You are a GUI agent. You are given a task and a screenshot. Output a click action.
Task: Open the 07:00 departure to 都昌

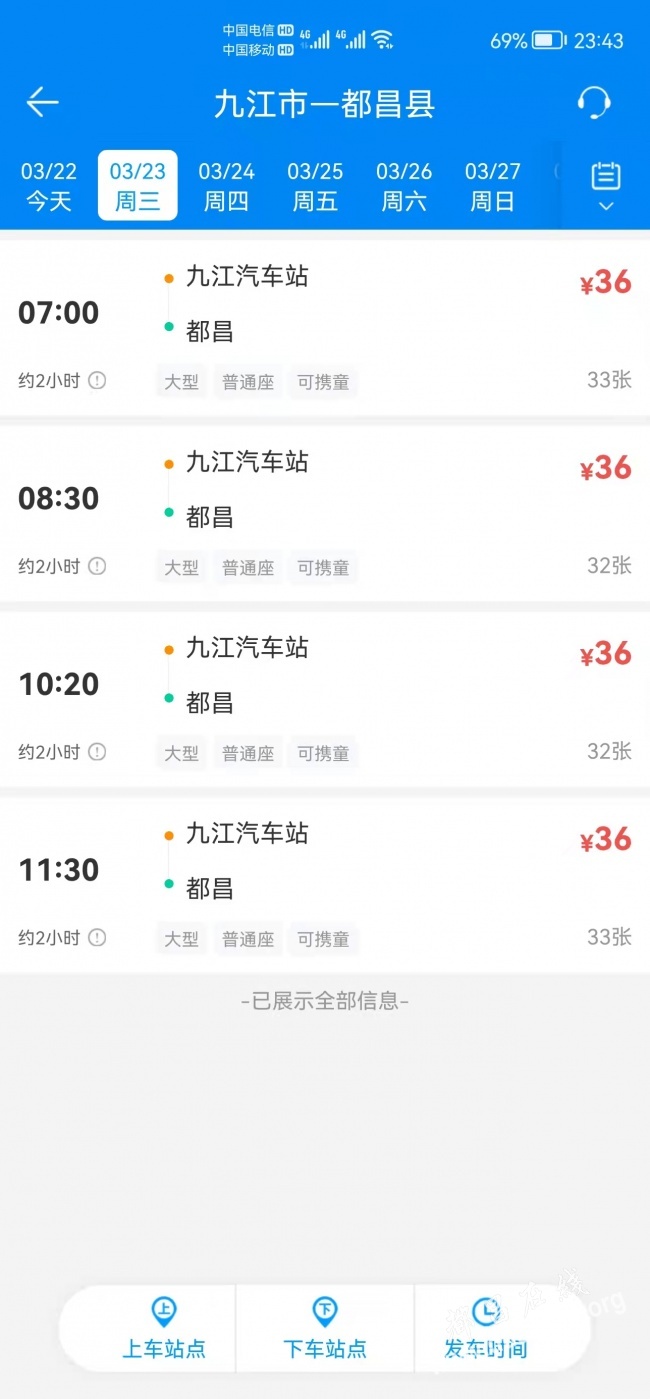[x=325, y=327]
